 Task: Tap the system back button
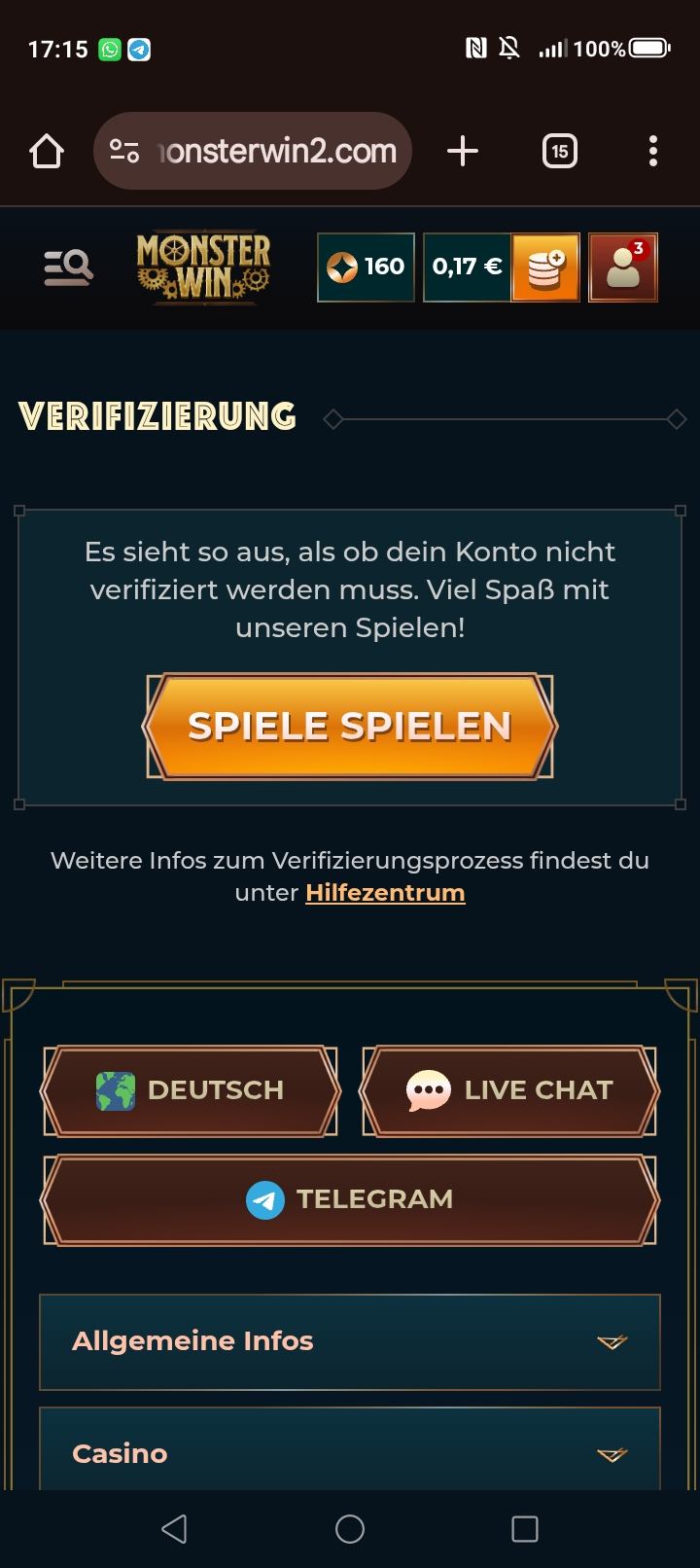(174, 1529)
